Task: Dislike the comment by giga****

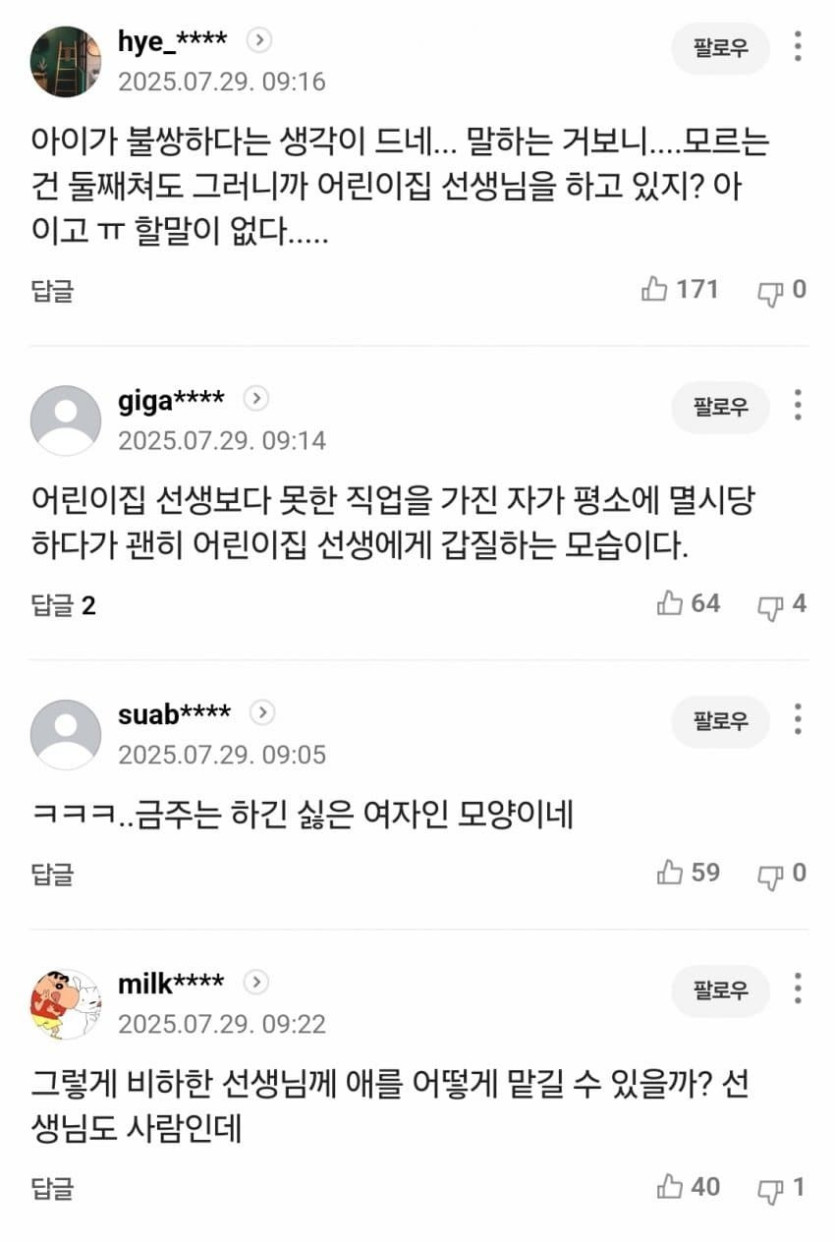Action: [770, 605]
